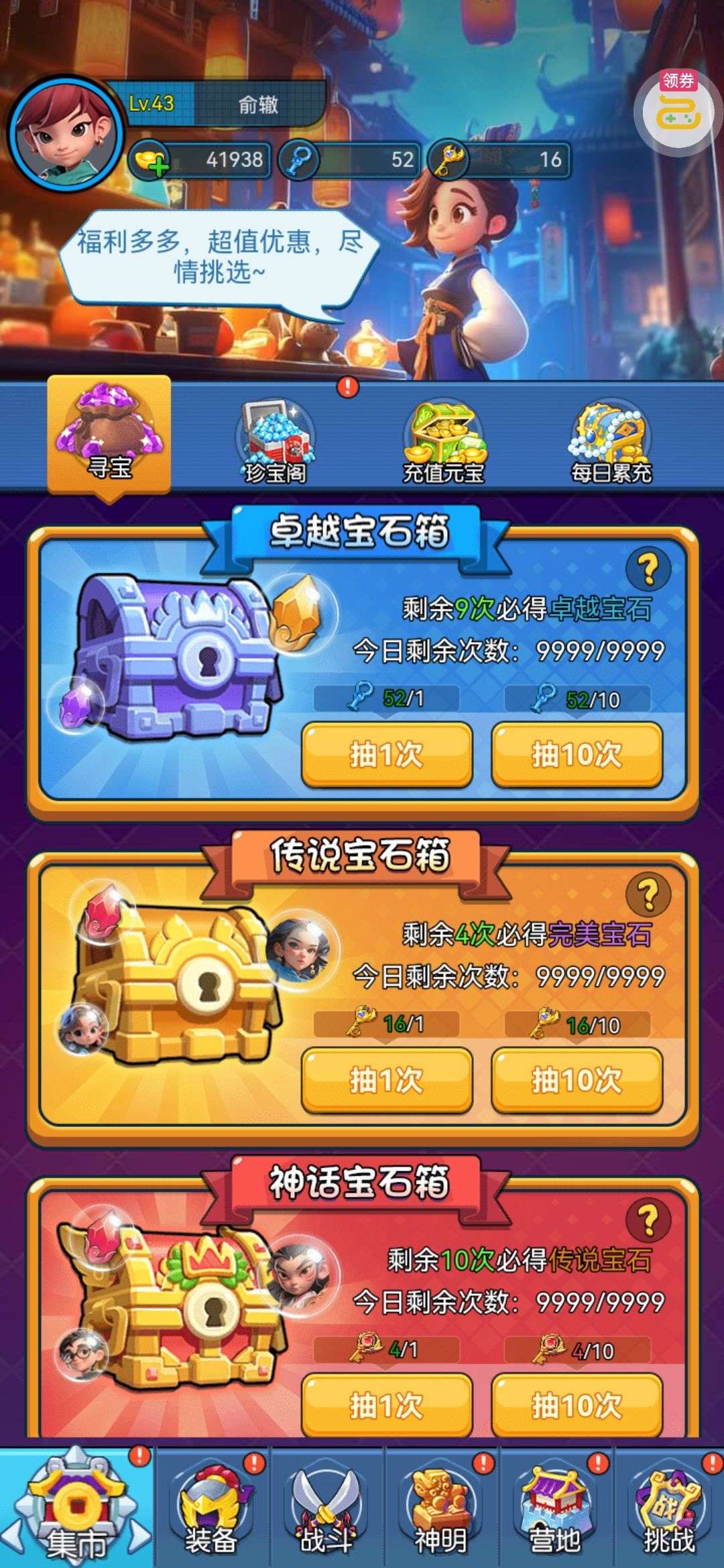Go to the 装备 section

point(212,1508)
